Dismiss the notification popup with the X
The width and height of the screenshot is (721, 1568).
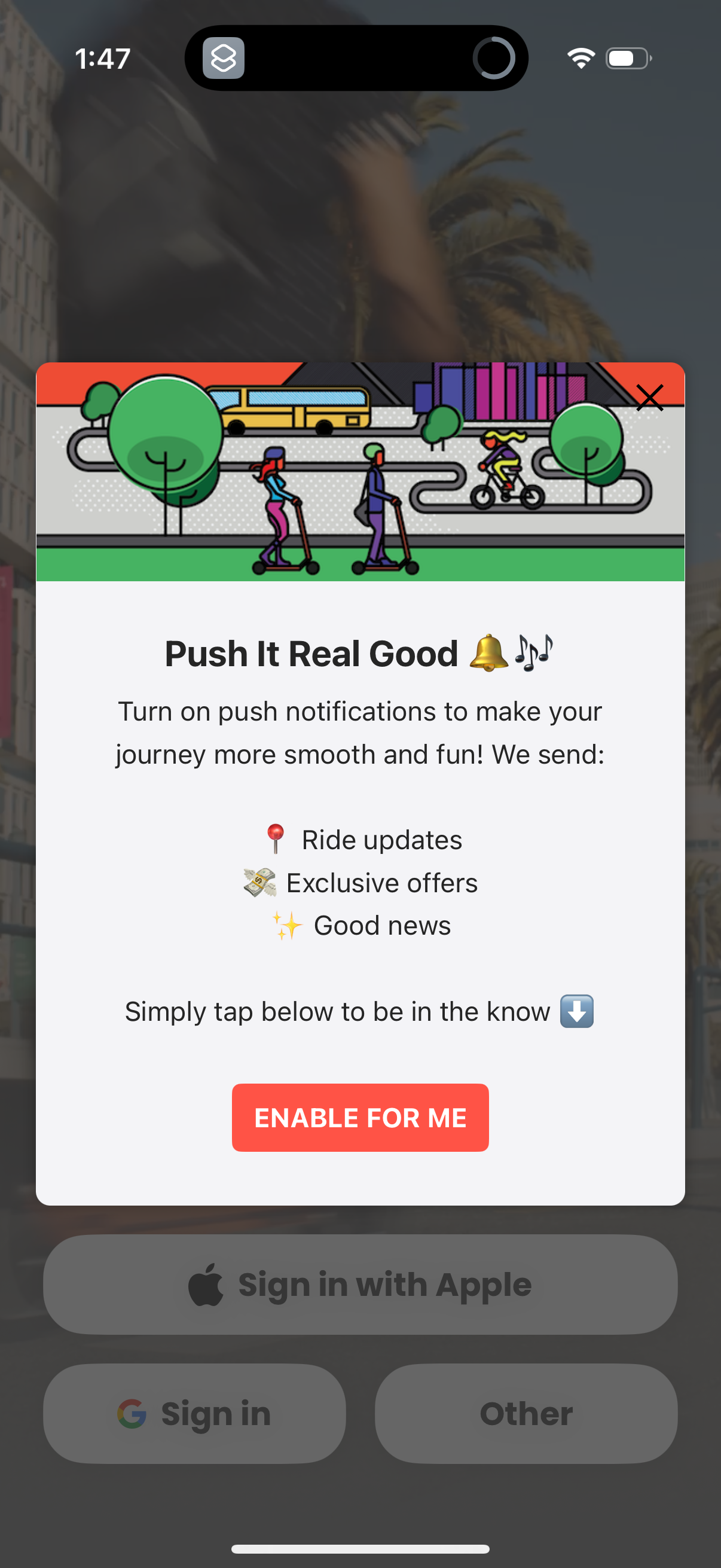coord(650,398)
